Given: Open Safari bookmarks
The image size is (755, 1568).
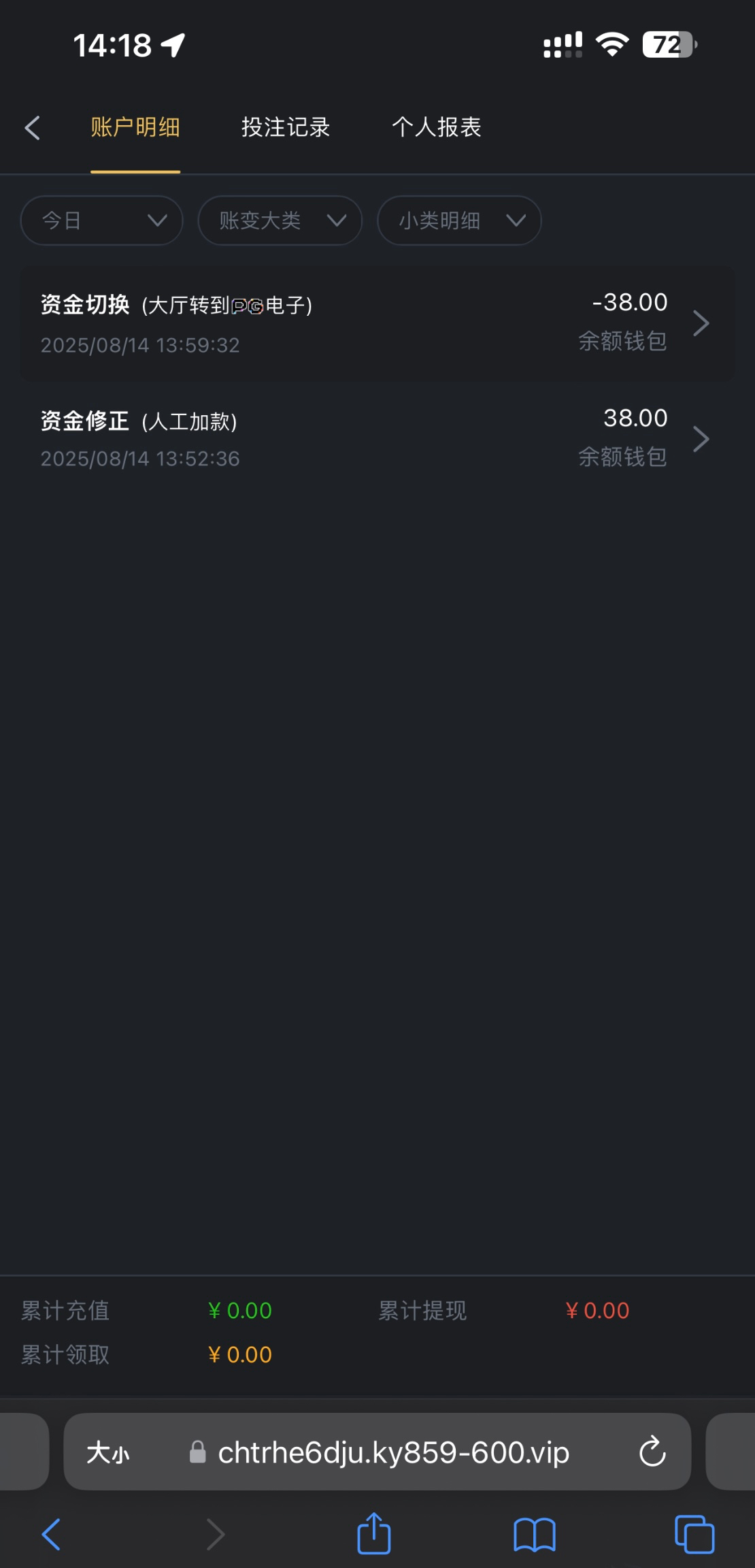Looking at the screenshot, I should click(535, 1535).
